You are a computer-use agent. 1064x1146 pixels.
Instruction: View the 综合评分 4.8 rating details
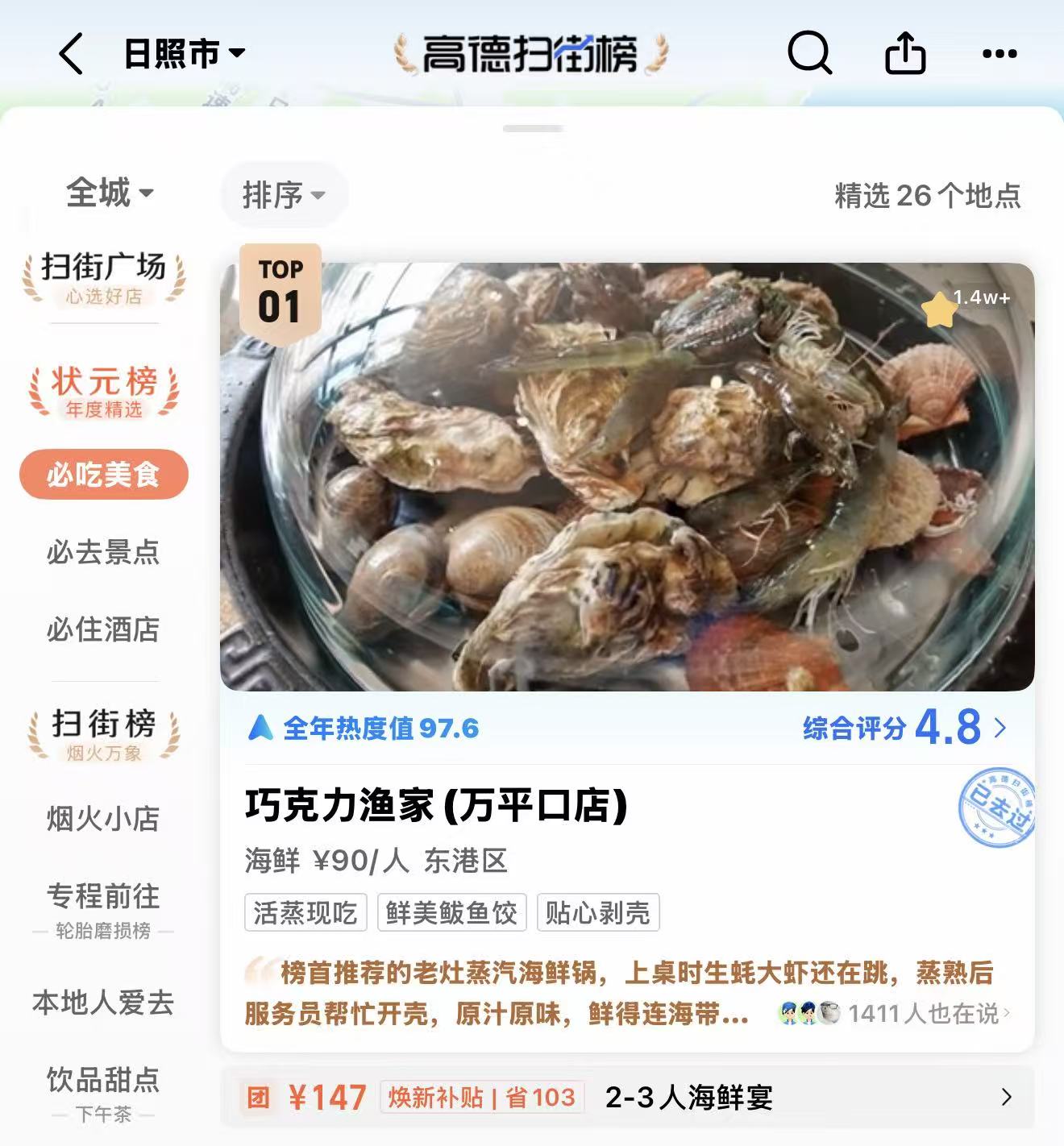(904, 728)
